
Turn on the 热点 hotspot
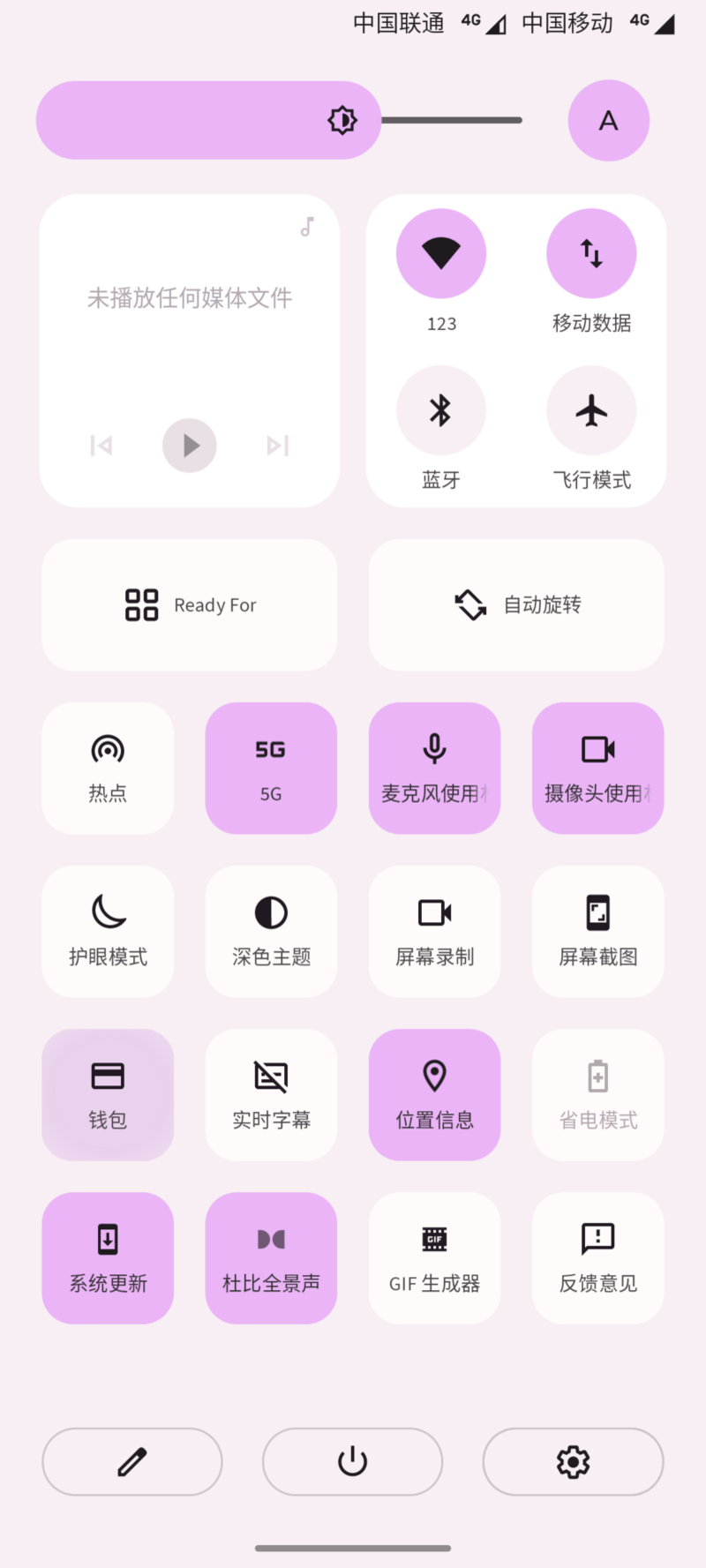(108, 769)
